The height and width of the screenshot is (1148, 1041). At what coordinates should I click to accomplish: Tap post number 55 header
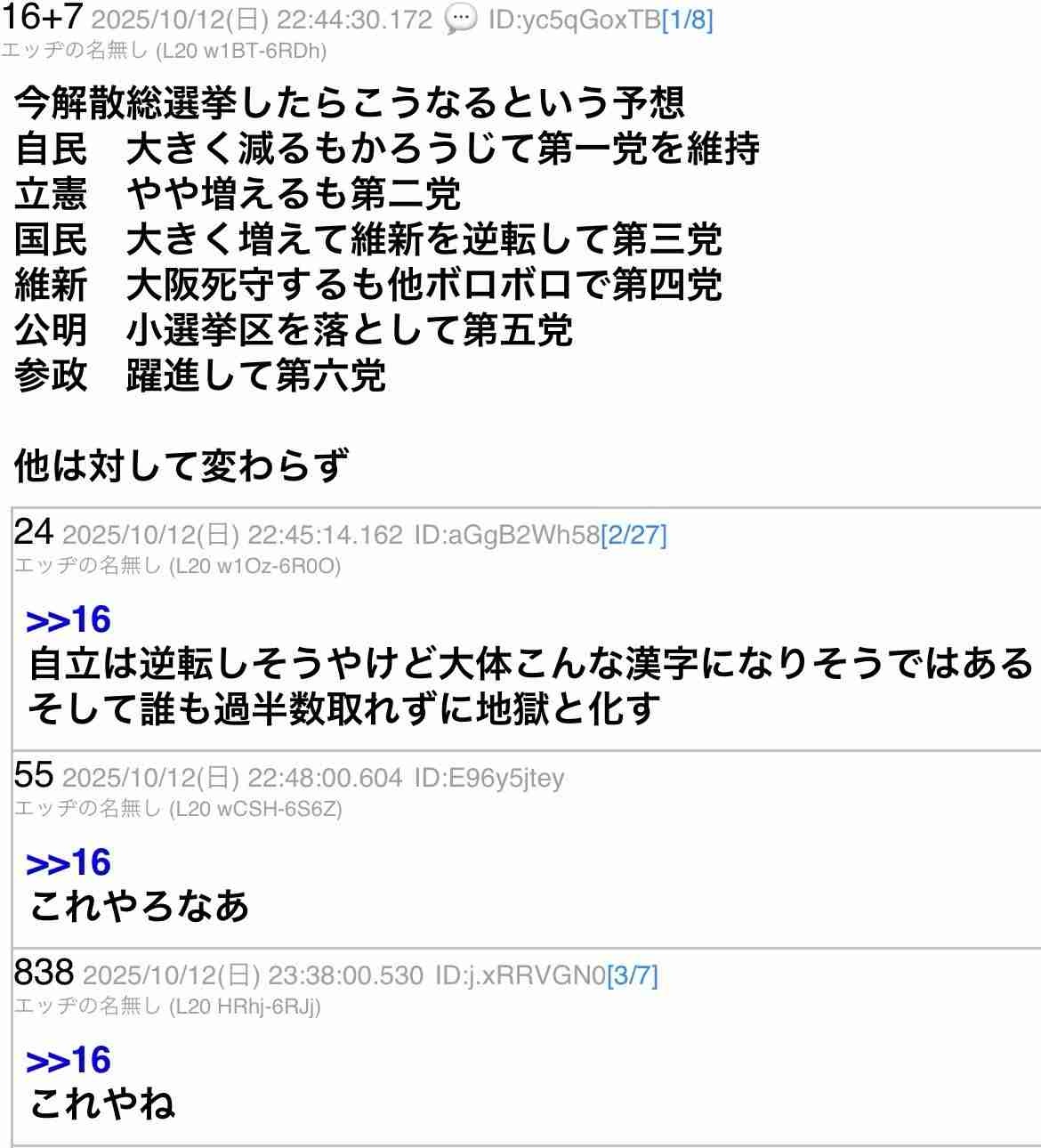tap(33, 775)
